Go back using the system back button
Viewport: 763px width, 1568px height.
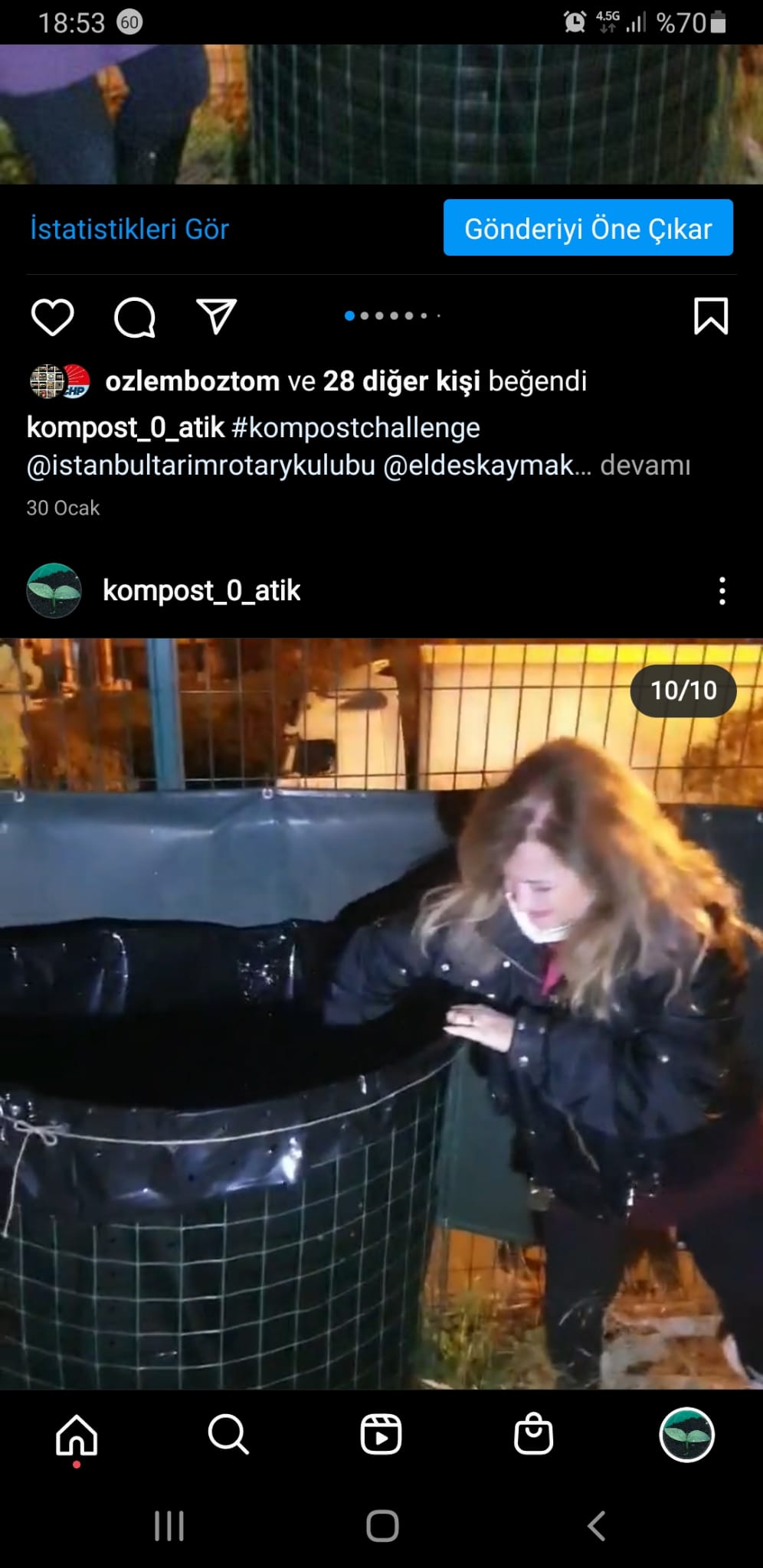tap(596, 1525)
